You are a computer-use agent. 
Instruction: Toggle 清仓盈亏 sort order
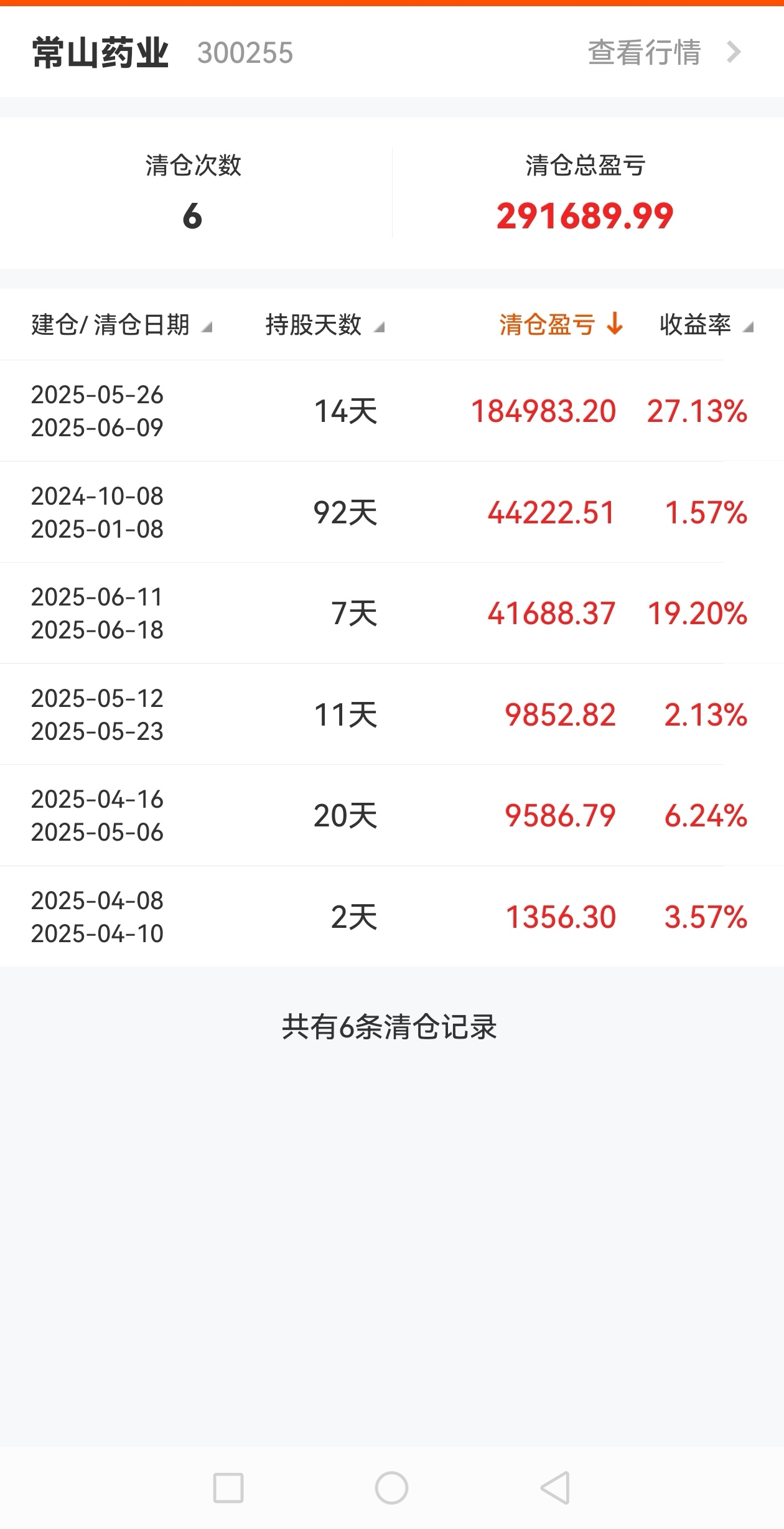tap(561, 324)
